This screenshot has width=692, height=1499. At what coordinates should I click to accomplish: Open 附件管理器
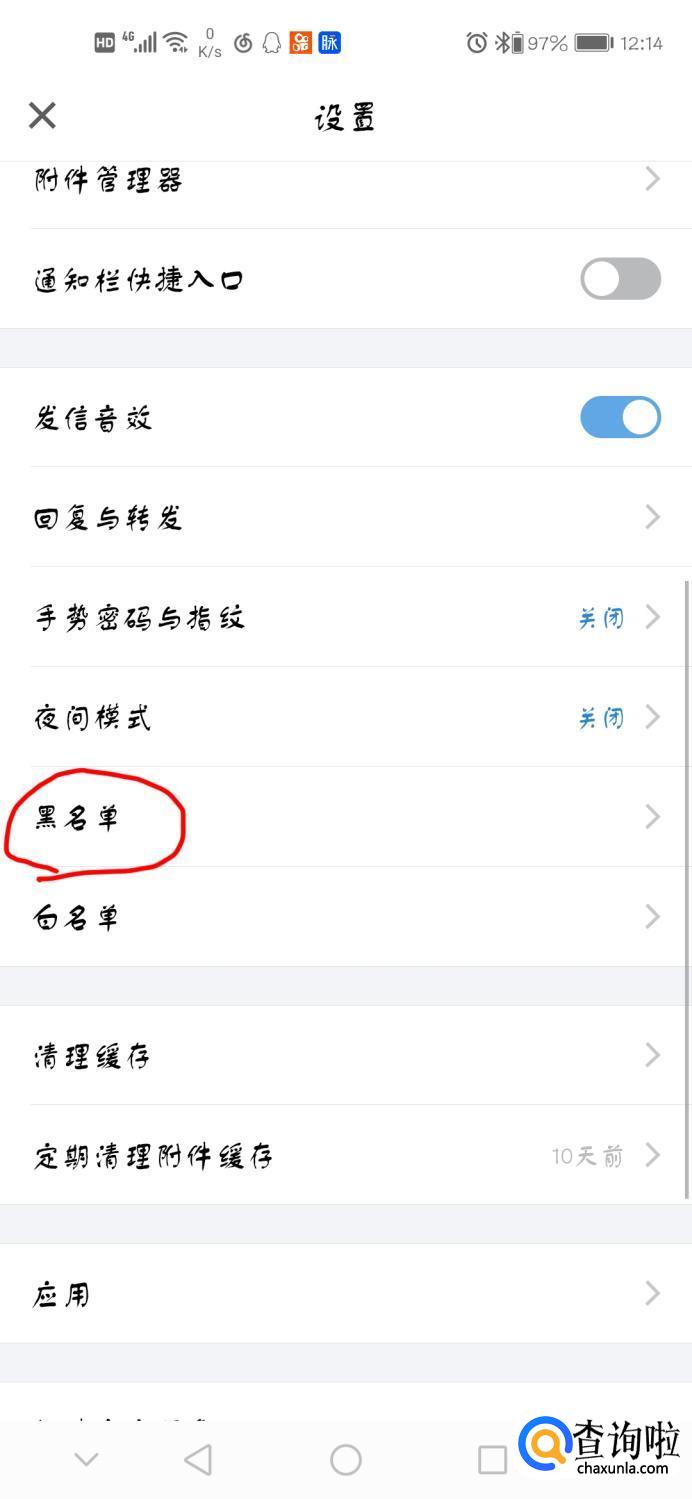(346, 181)
